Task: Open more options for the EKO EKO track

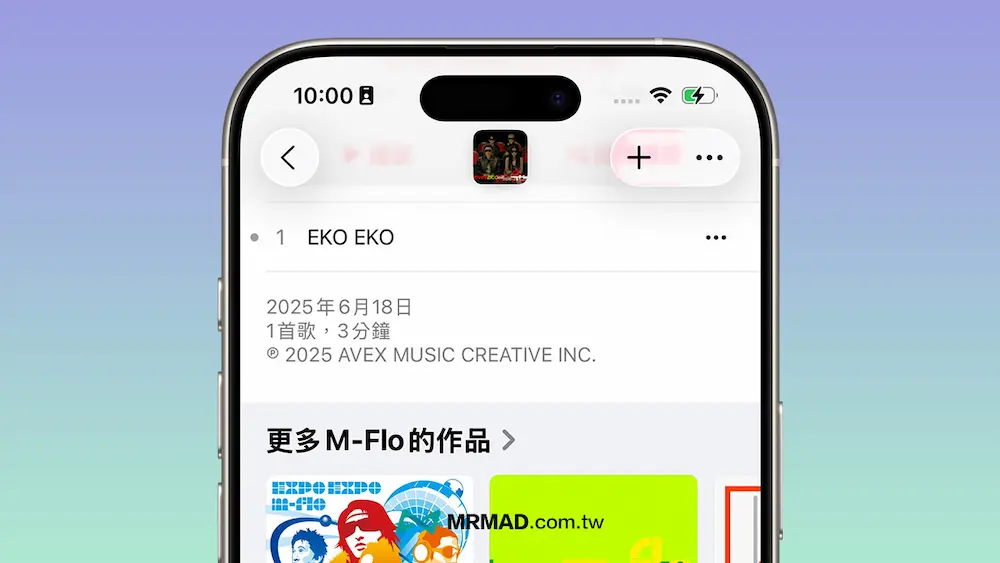Action: (716, 237)
